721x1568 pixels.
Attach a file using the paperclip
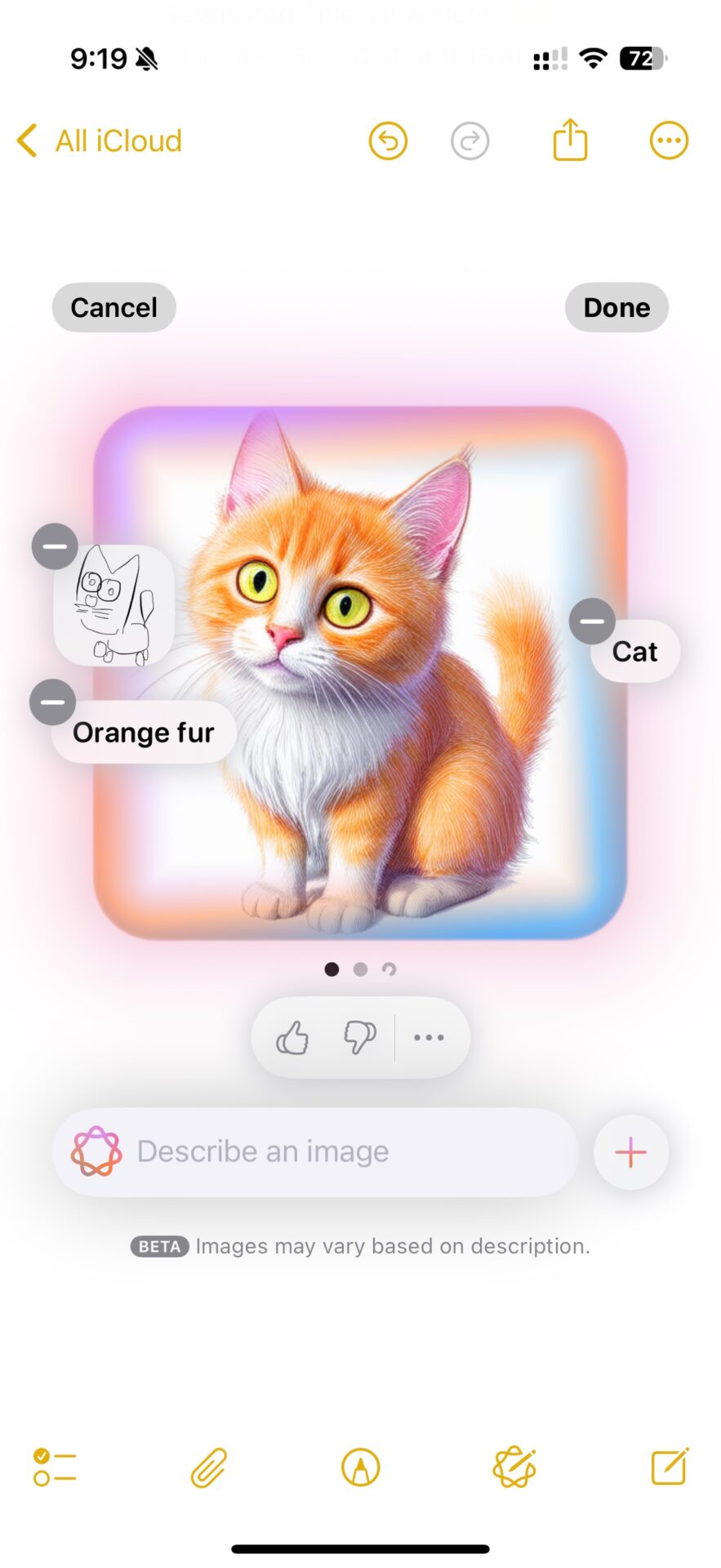click(208, 1468)
